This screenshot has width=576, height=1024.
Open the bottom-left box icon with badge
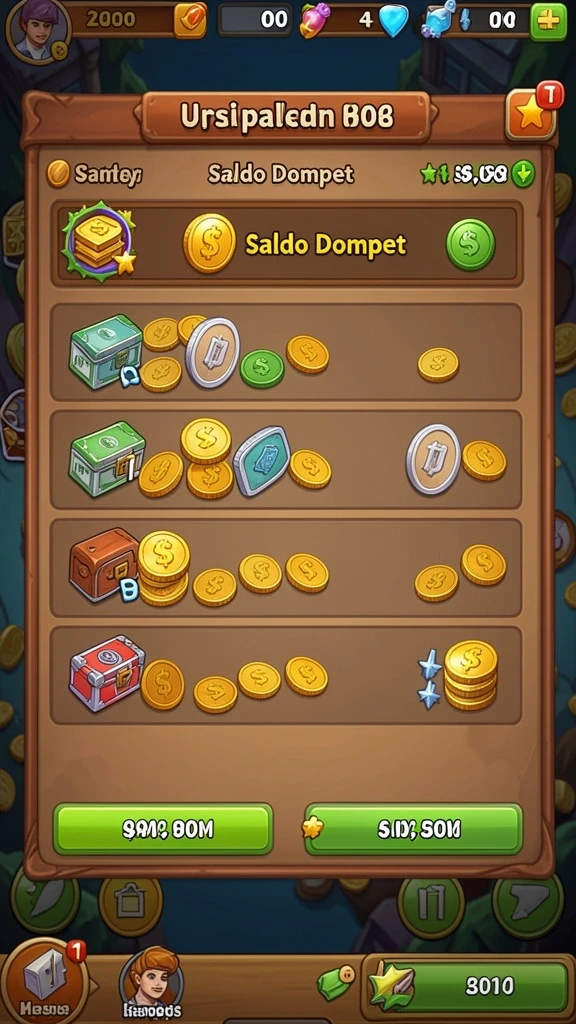point(44,980)
